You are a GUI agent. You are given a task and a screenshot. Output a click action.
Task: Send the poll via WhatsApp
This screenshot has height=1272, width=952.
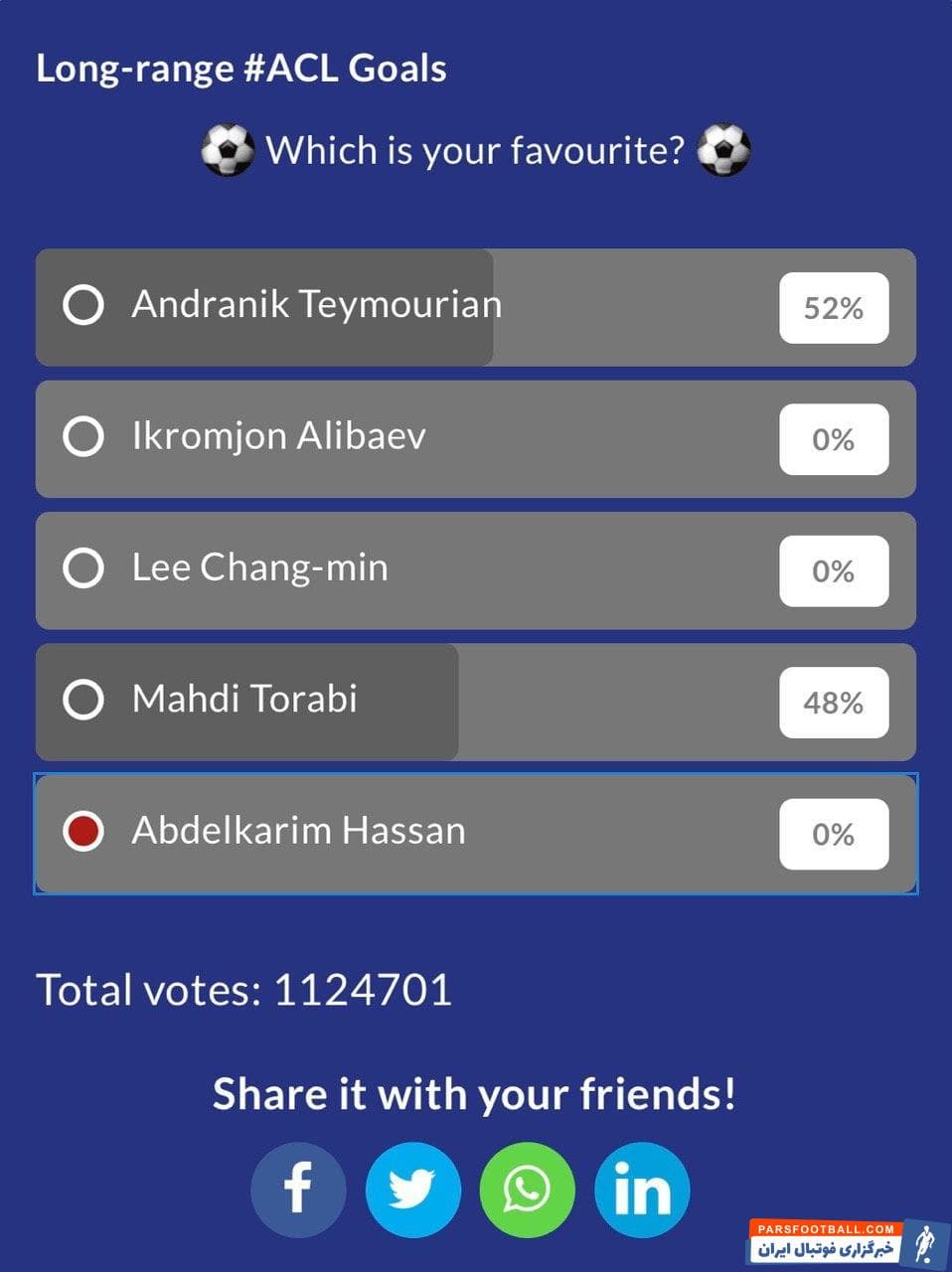click(x=527, y=1190)
